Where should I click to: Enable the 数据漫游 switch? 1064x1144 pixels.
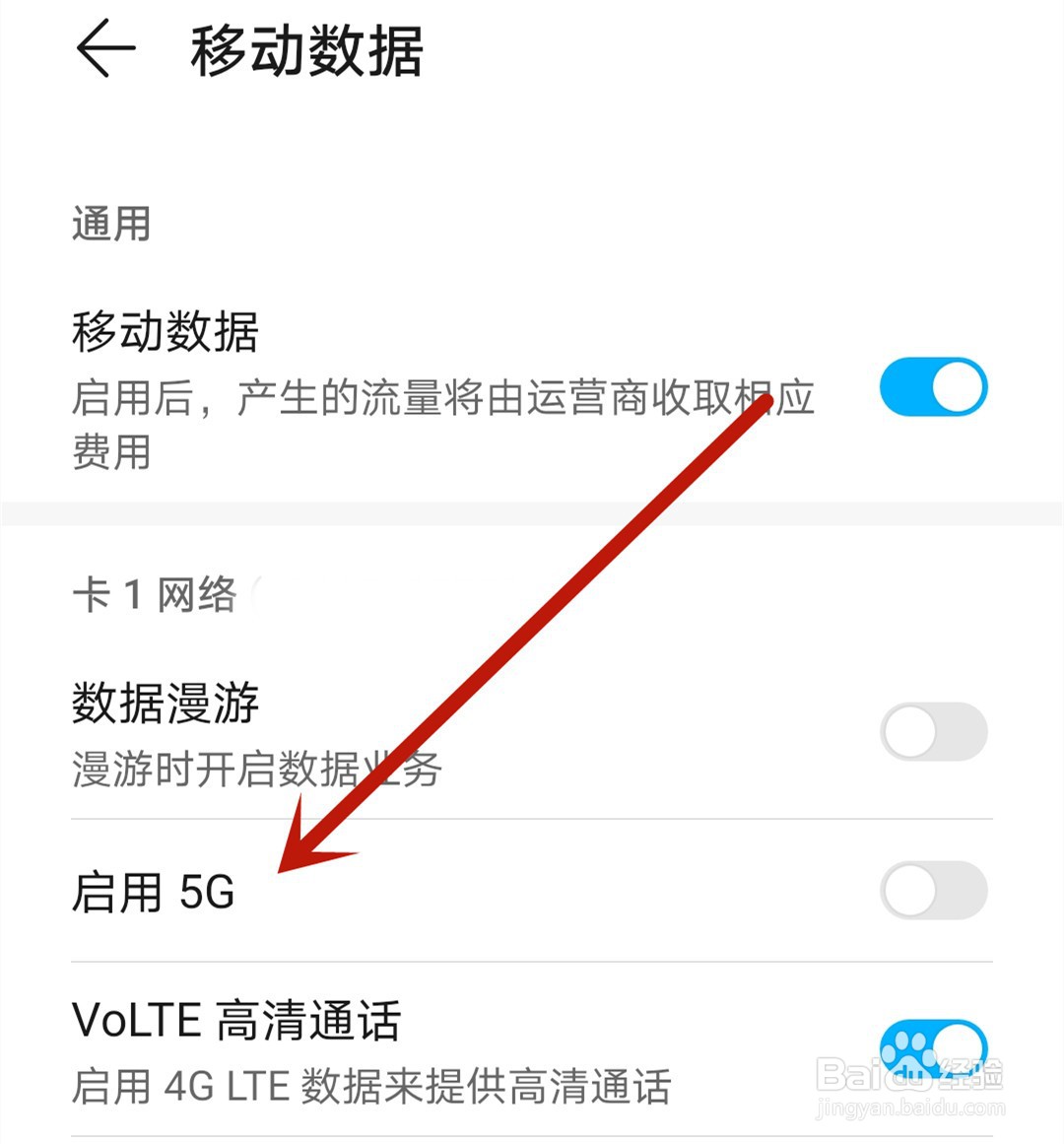(x=933, y=731)
